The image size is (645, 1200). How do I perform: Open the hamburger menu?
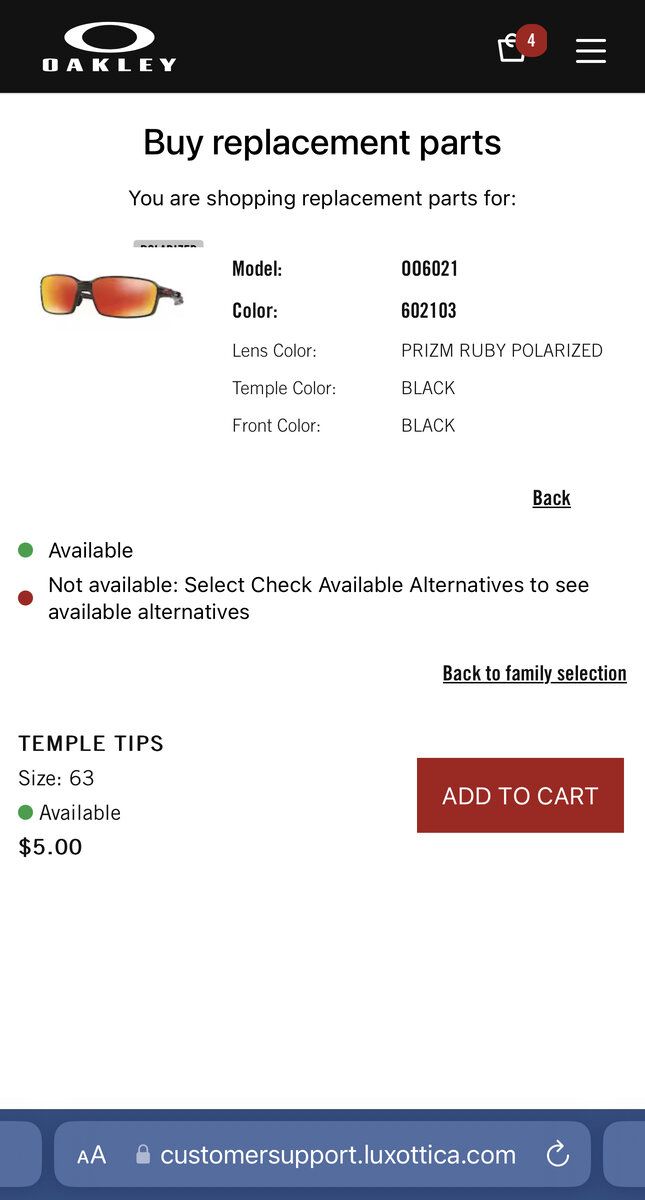click(591, 50)
